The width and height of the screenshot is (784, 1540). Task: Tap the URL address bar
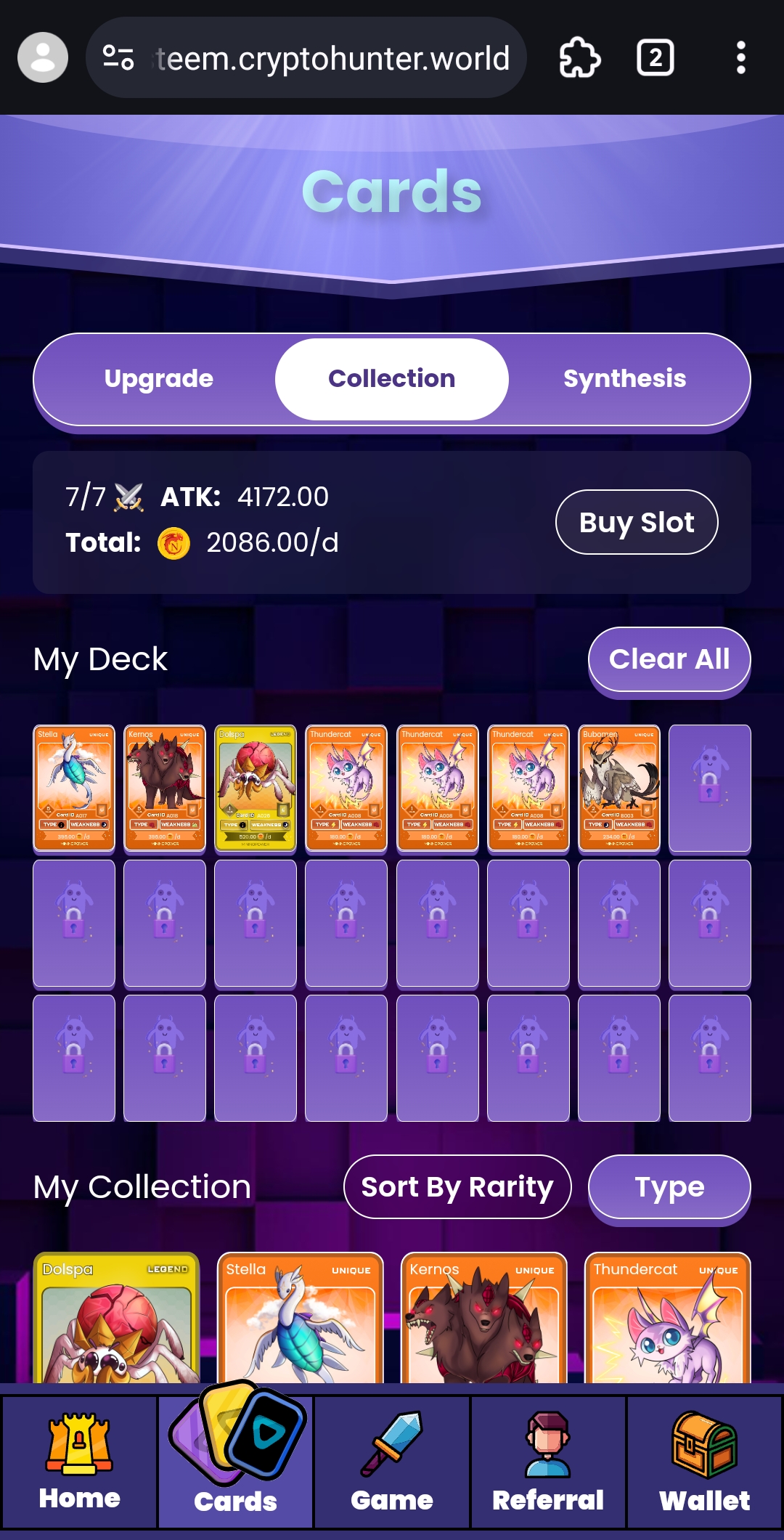[306, 57]
